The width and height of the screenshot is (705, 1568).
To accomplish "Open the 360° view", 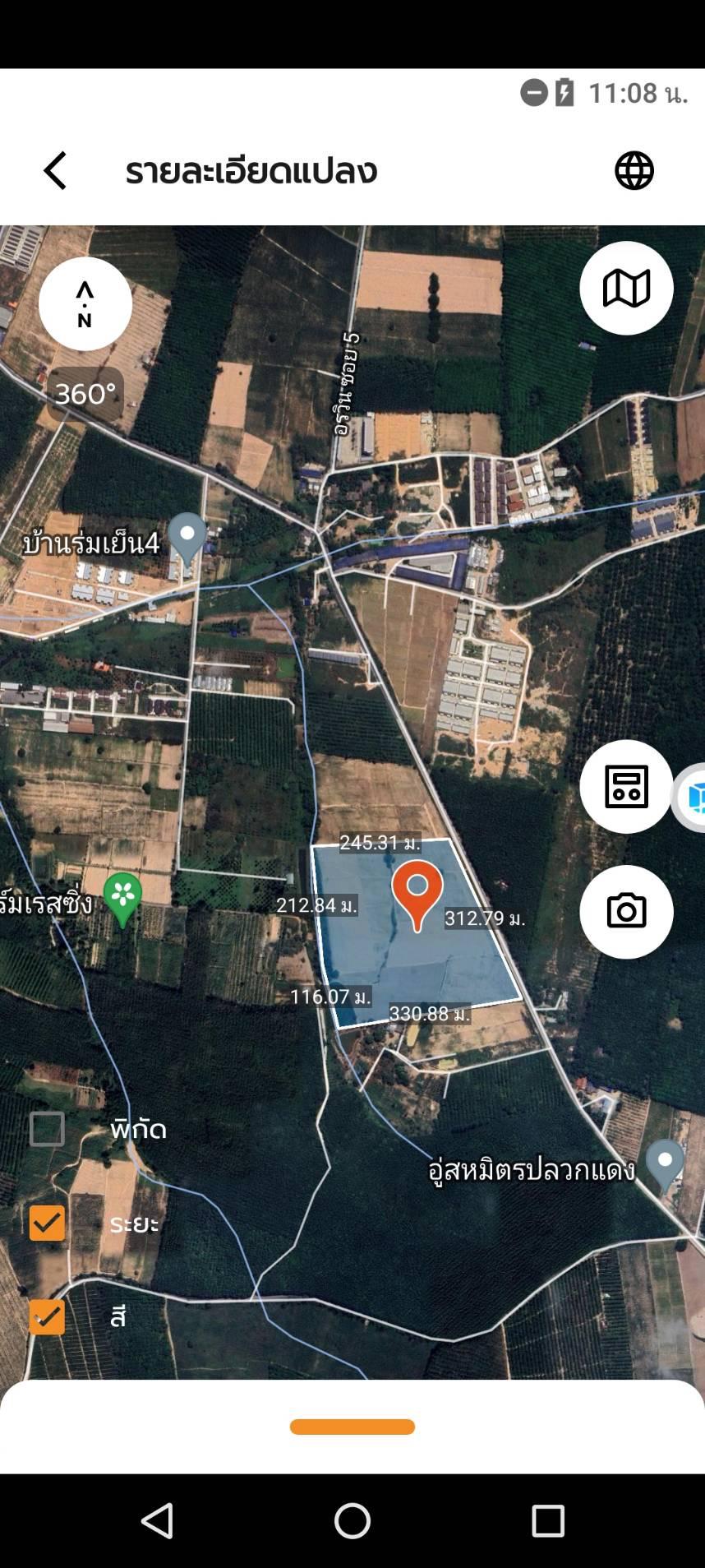I will point(85,394).
